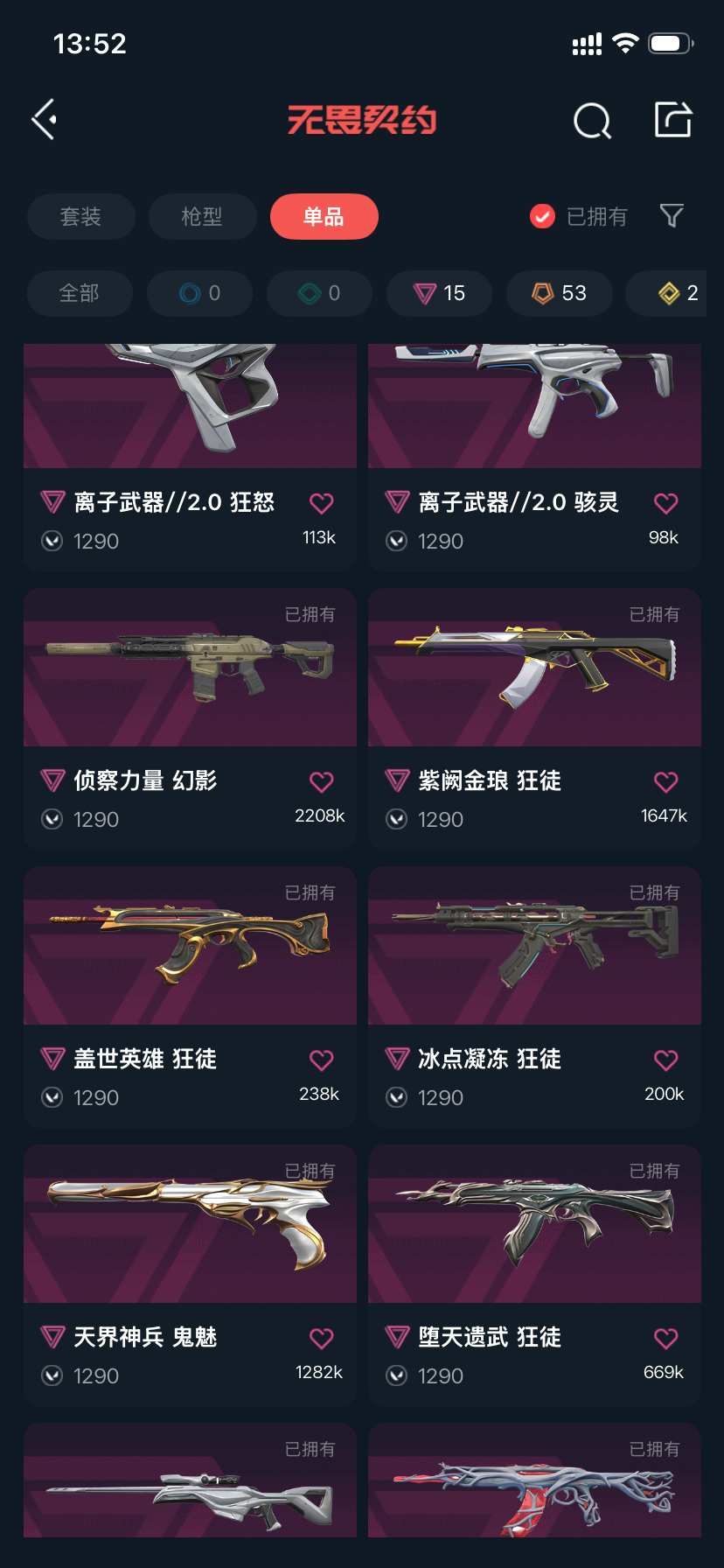Open the funnel filter icon
The image size is (724, 1568).
point(672,215)
